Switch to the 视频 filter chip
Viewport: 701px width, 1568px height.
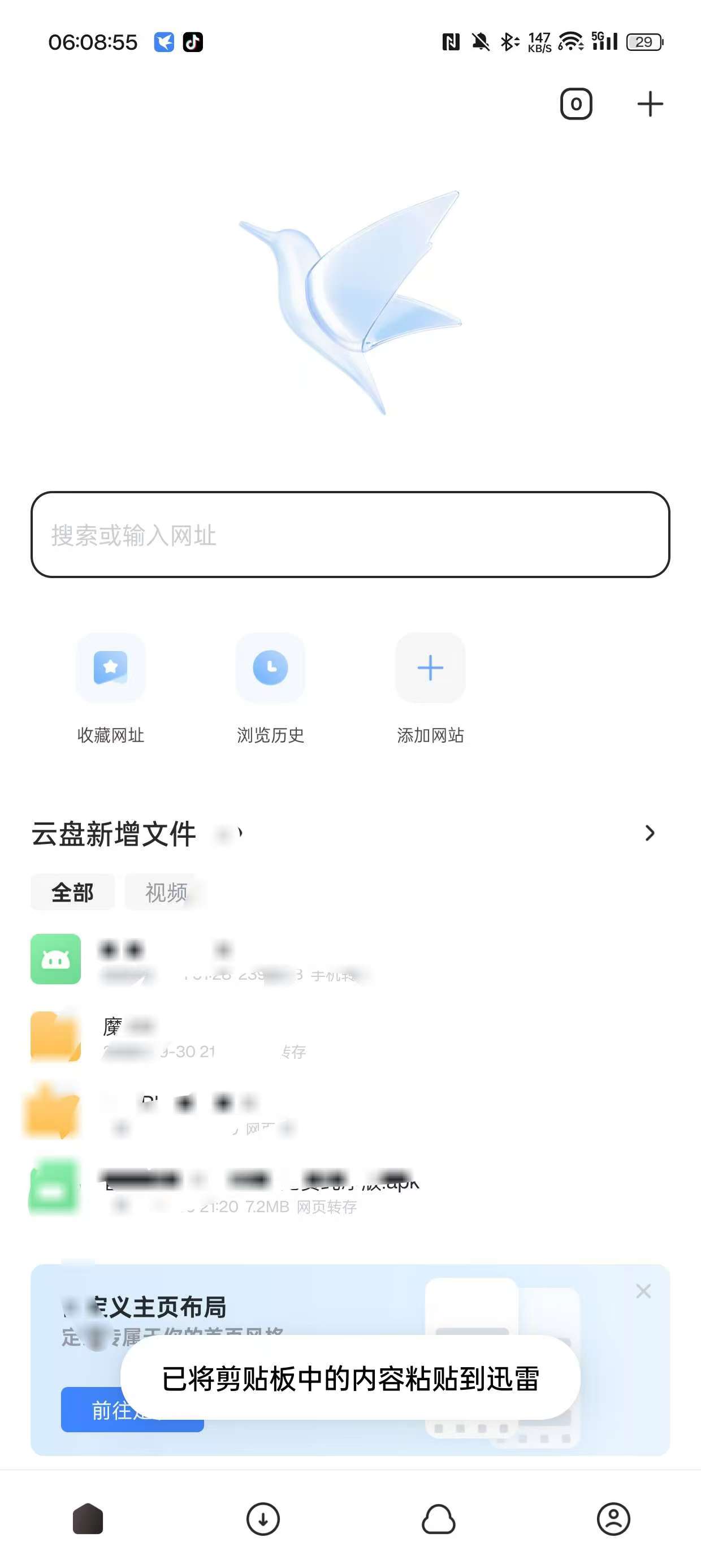coord(165,893)
